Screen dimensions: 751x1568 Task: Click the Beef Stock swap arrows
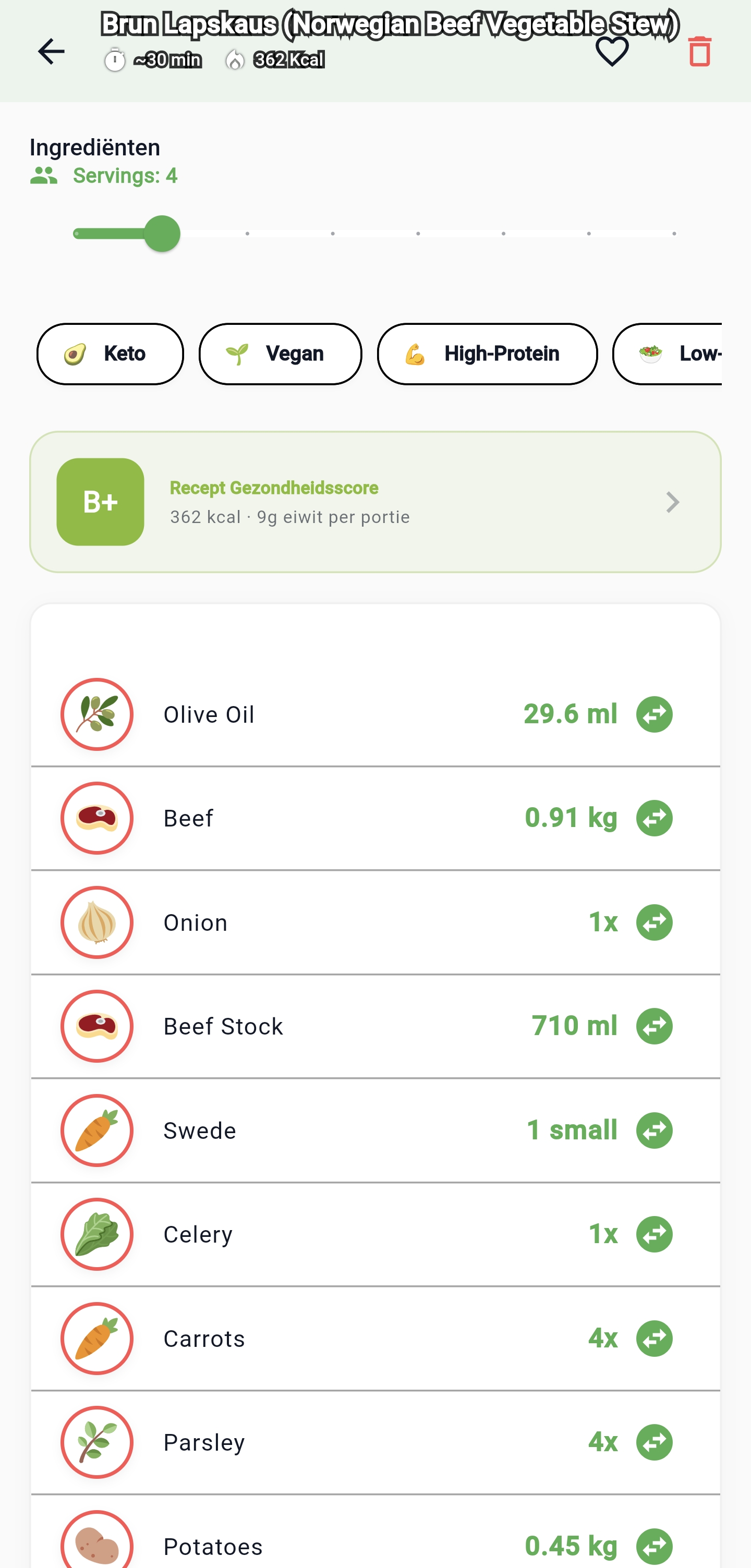click(653, 1026)
